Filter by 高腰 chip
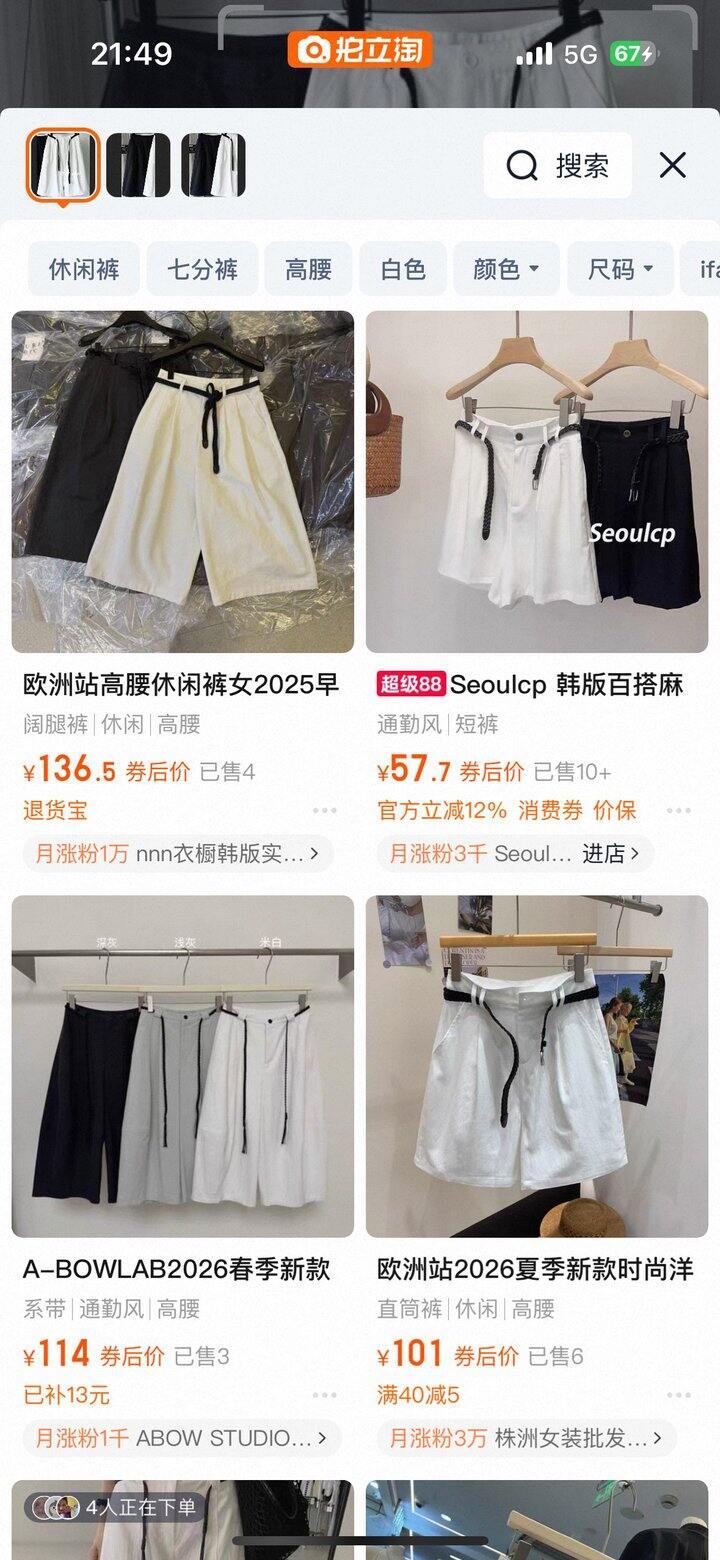 pos(308,269)
